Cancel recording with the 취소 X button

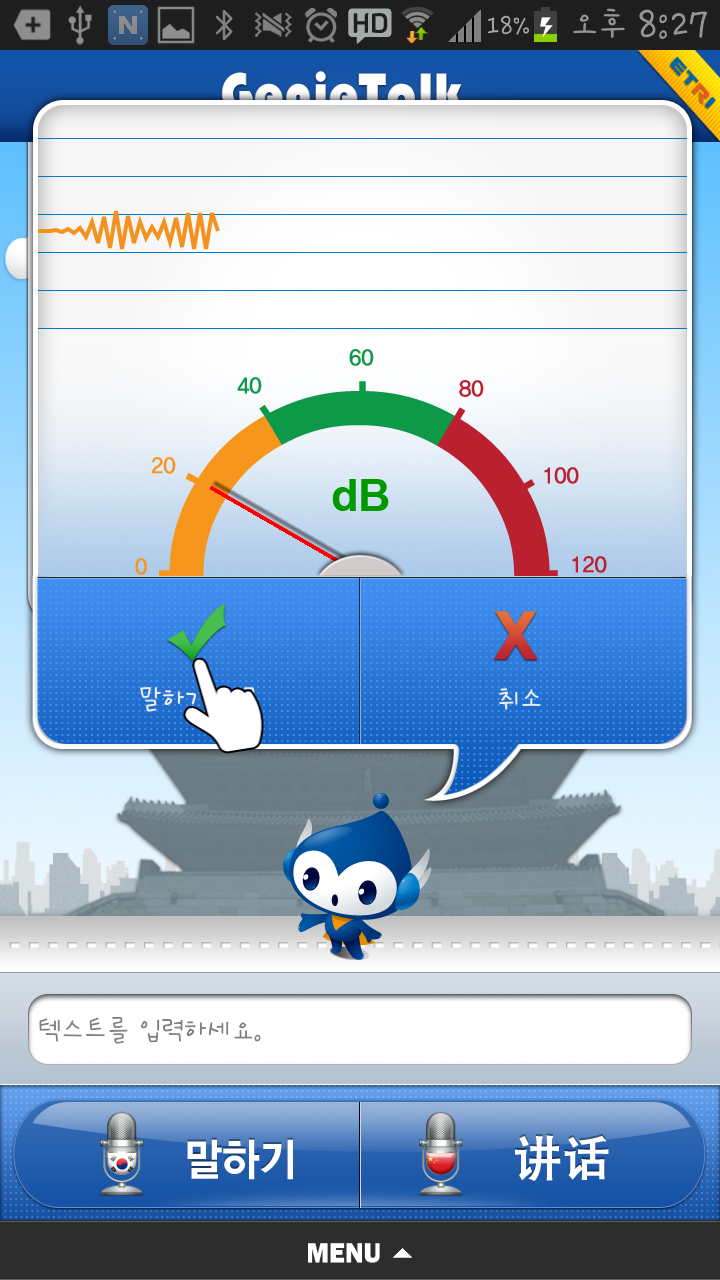523,660
